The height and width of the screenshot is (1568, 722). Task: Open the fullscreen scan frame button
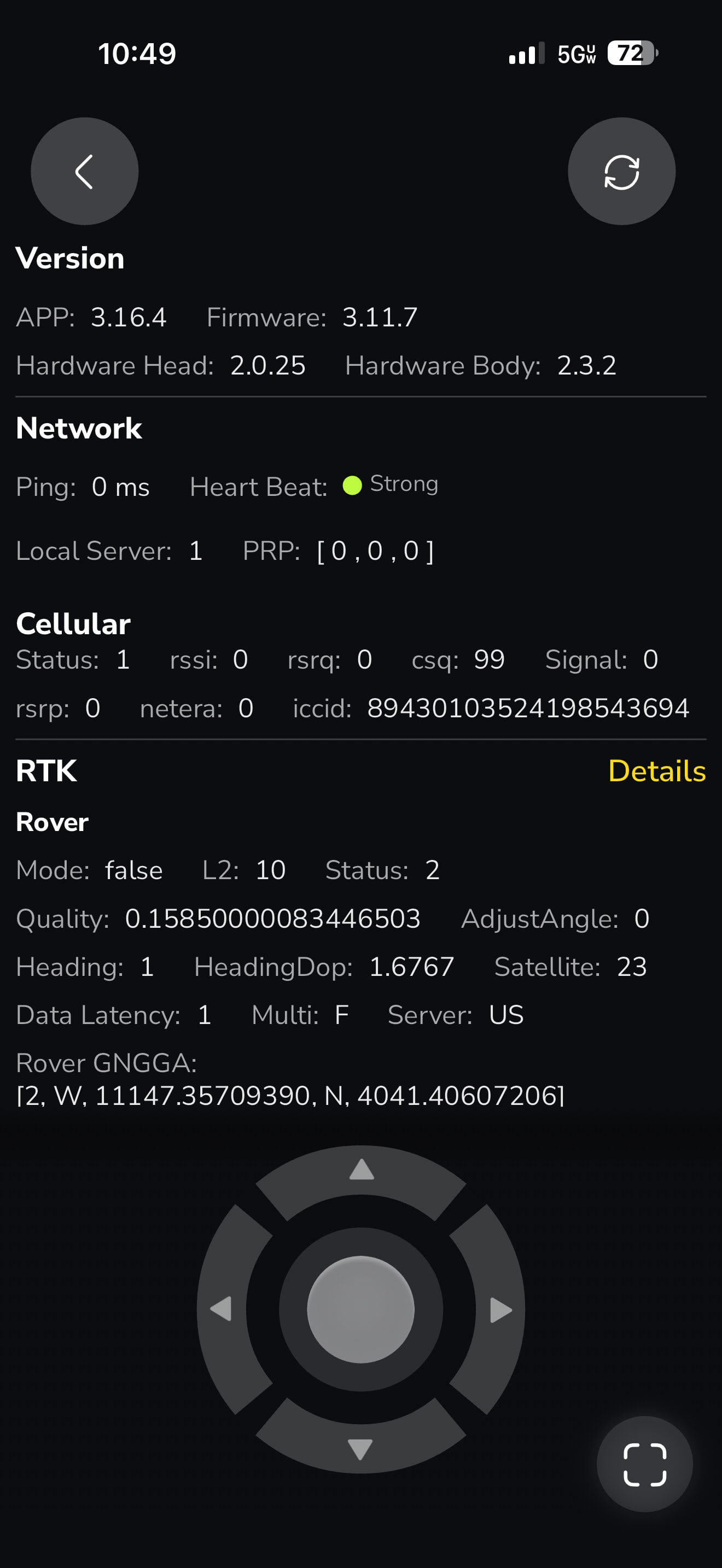pyautogui.click(x=645, y=1464)
